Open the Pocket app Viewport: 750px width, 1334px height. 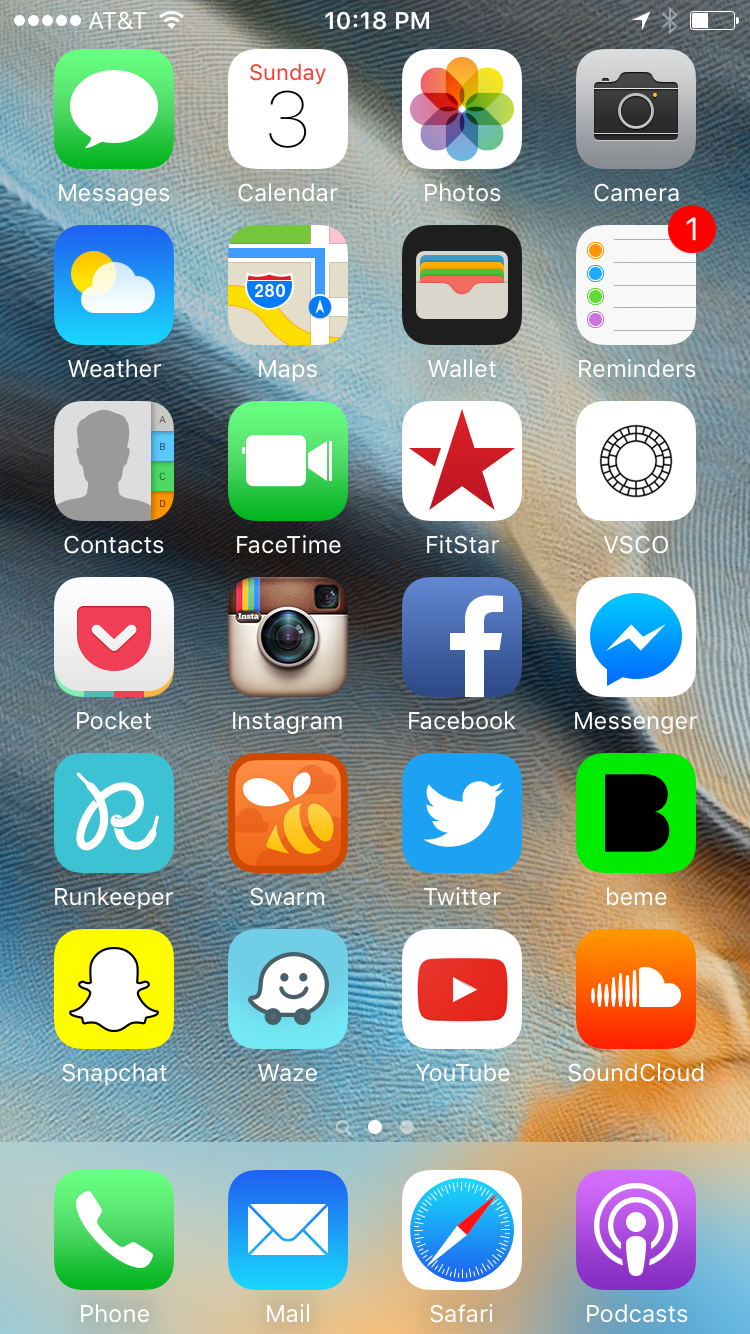114,637
